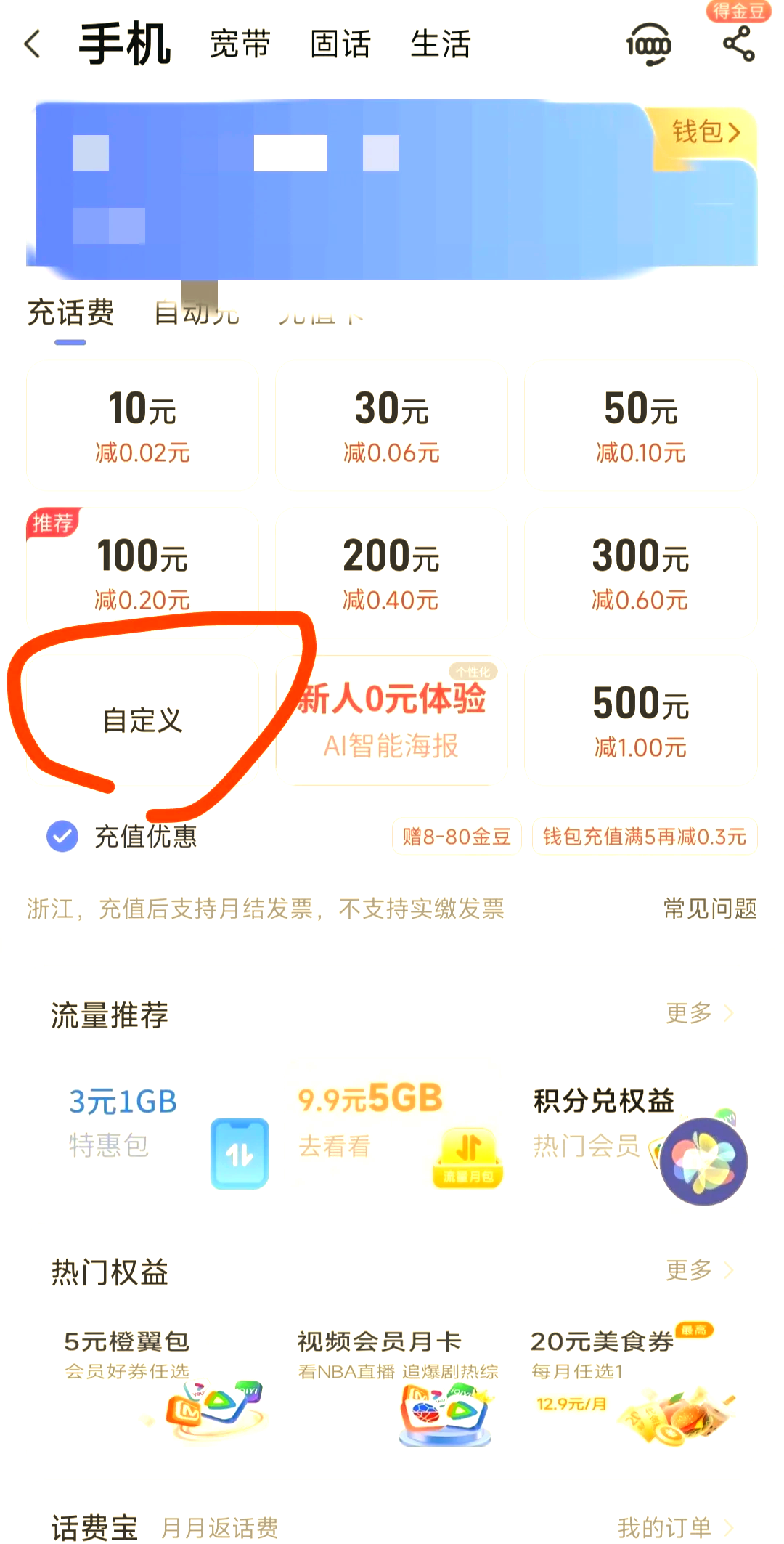The height and width of the screenshot is (1544, 784).
Task: Tap the 赠8-80金豆 promo tag
Action: 456,837
